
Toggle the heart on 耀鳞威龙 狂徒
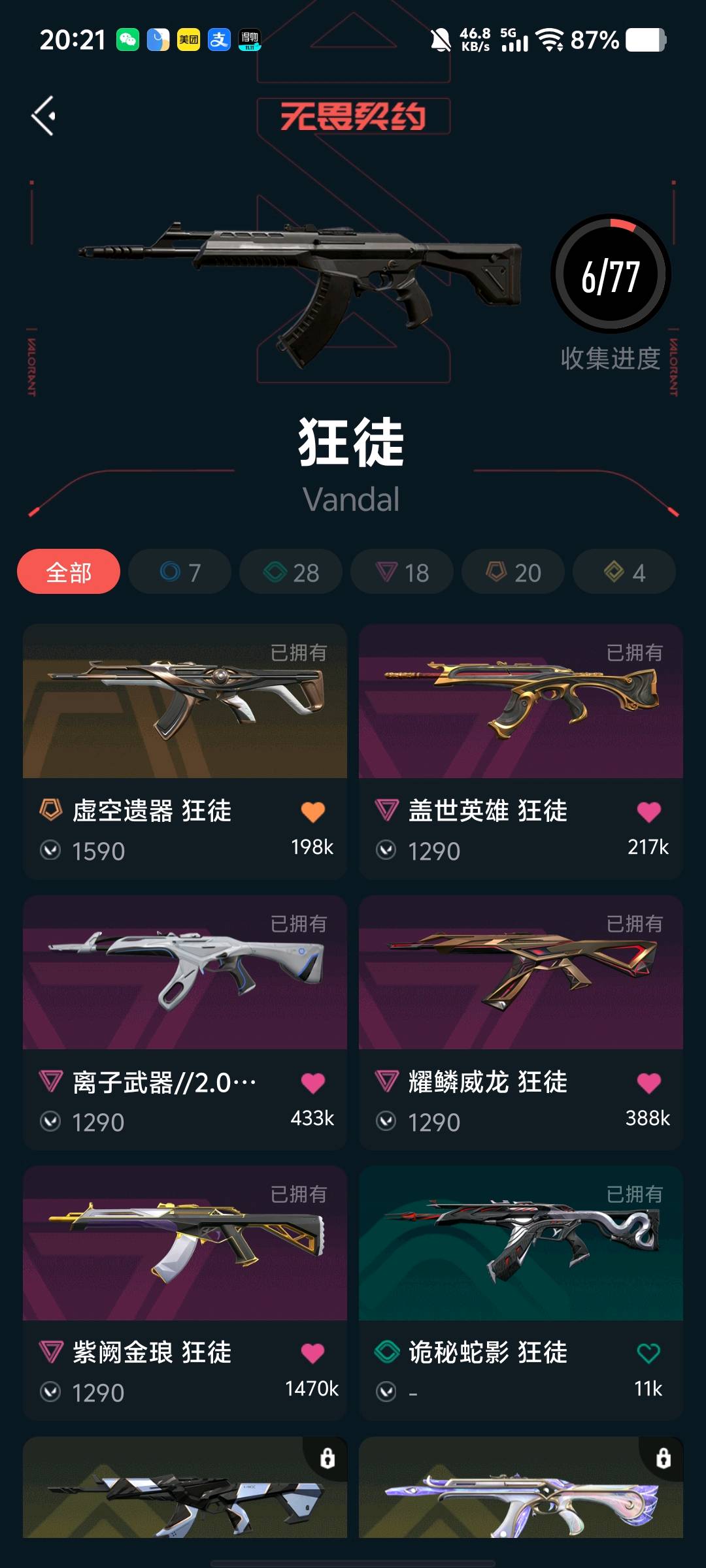click(649, 1083)
